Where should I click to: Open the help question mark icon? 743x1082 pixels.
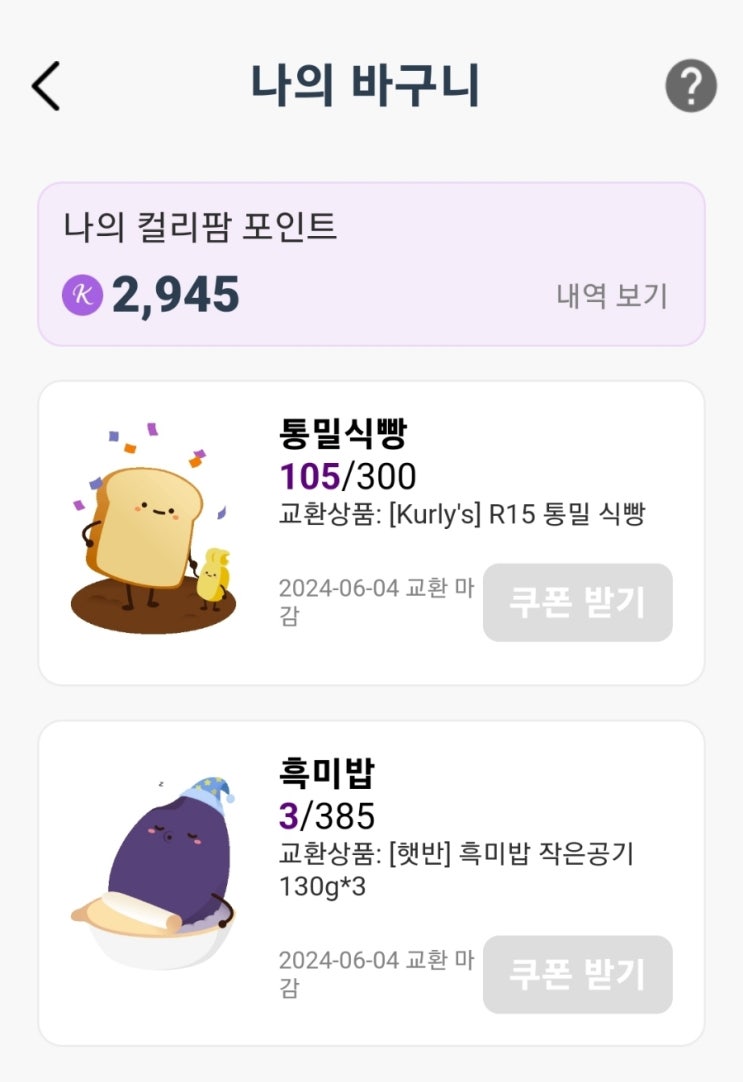pos(691,86)
